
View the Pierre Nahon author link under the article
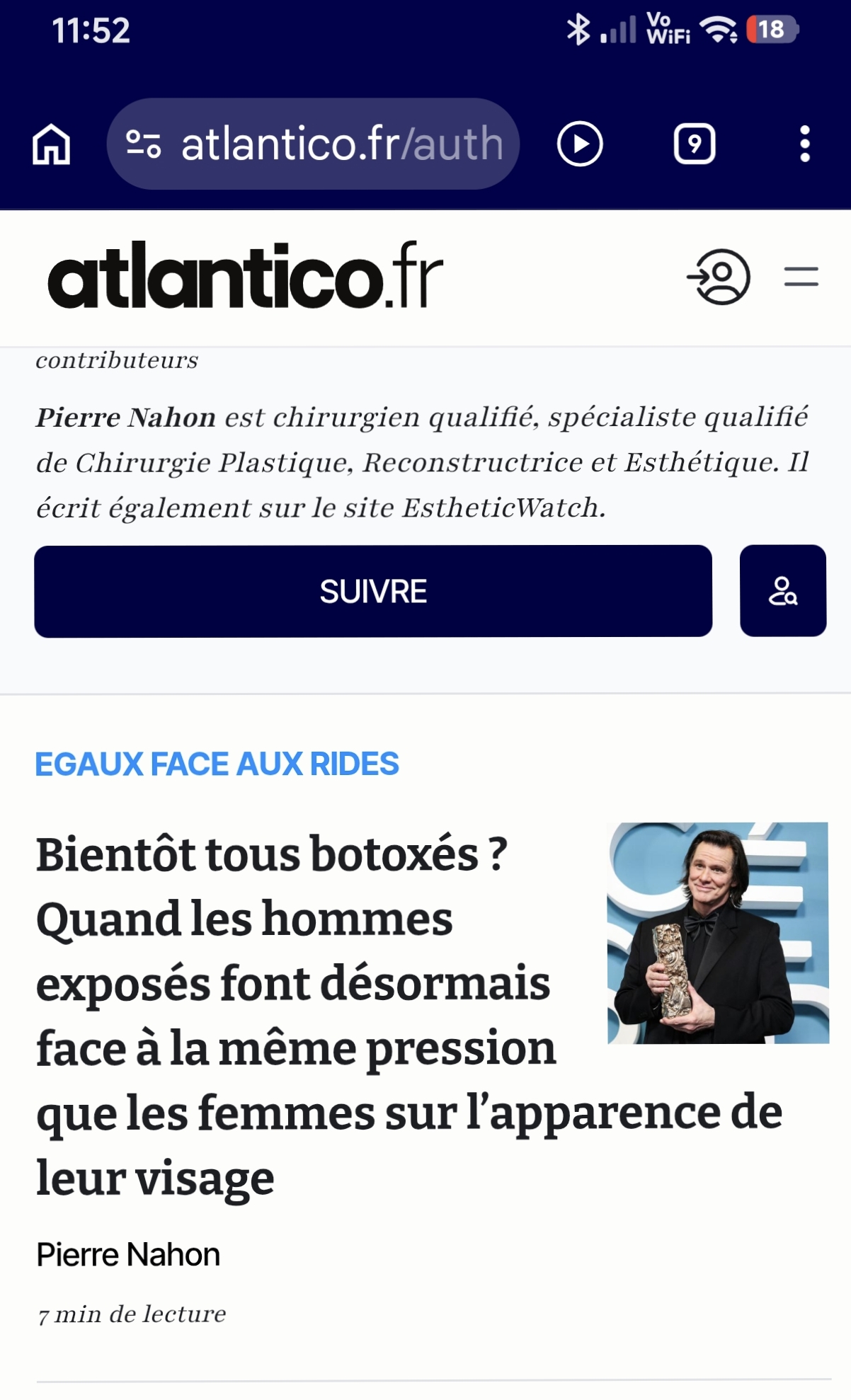click(128, 1255)
